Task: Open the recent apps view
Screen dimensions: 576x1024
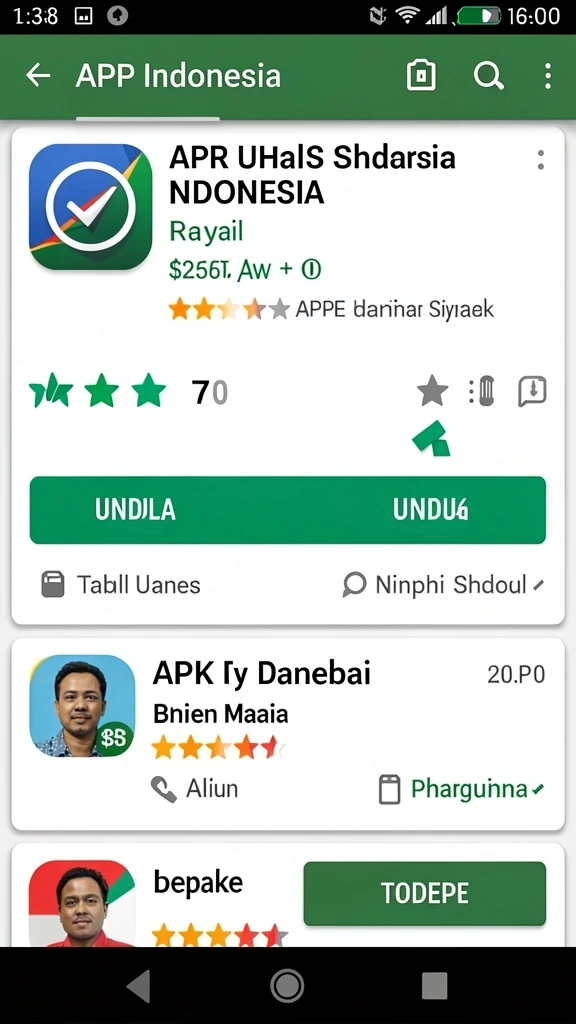Action: point(434,985)
